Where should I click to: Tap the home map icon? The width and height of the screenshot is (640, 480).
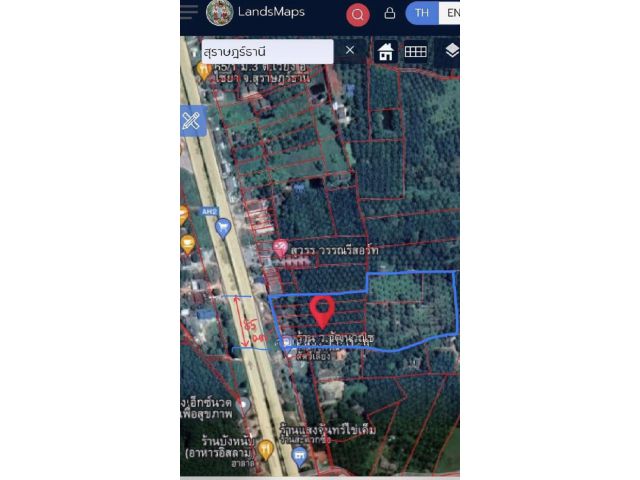tap(385, 51)
